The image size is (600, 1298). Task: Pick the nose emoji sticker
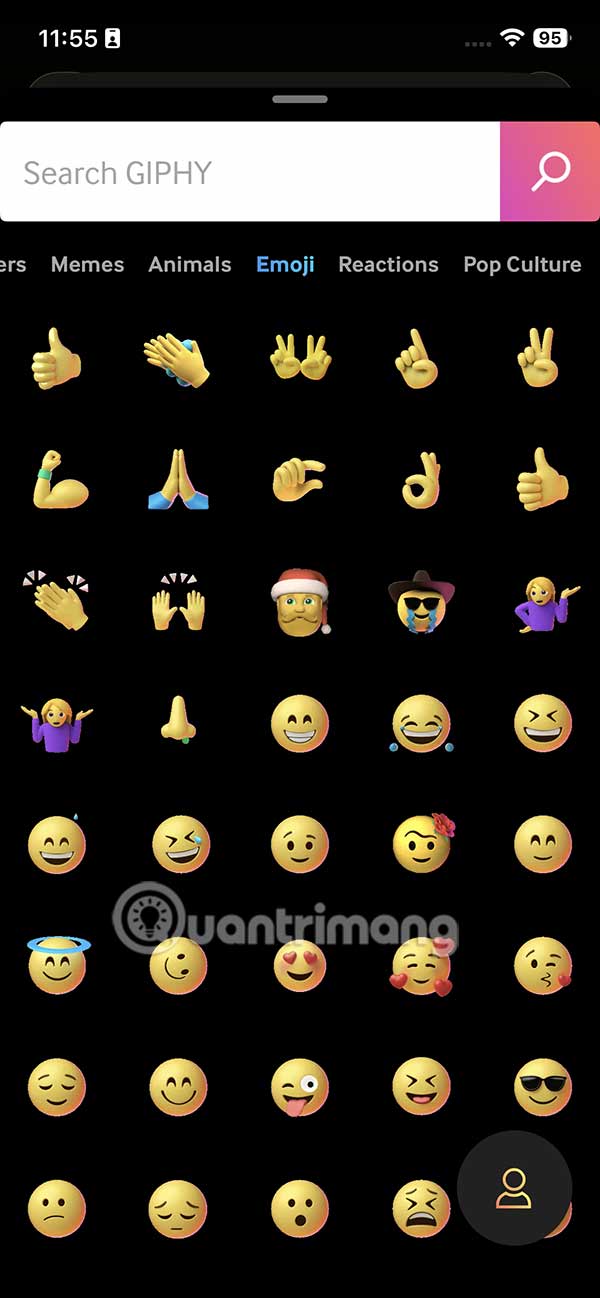tap(178, 722)
